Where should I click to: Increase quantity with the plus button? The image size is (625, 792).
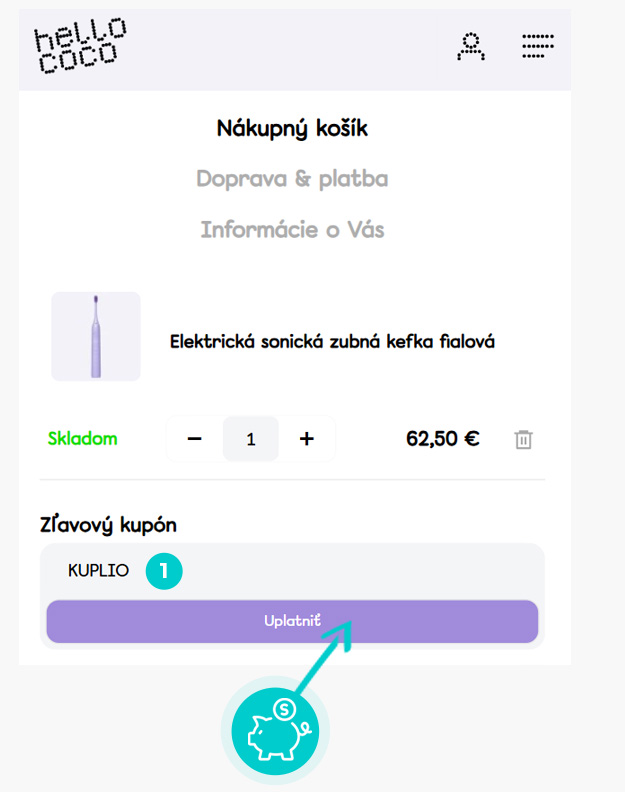click(x=307, y=439)
